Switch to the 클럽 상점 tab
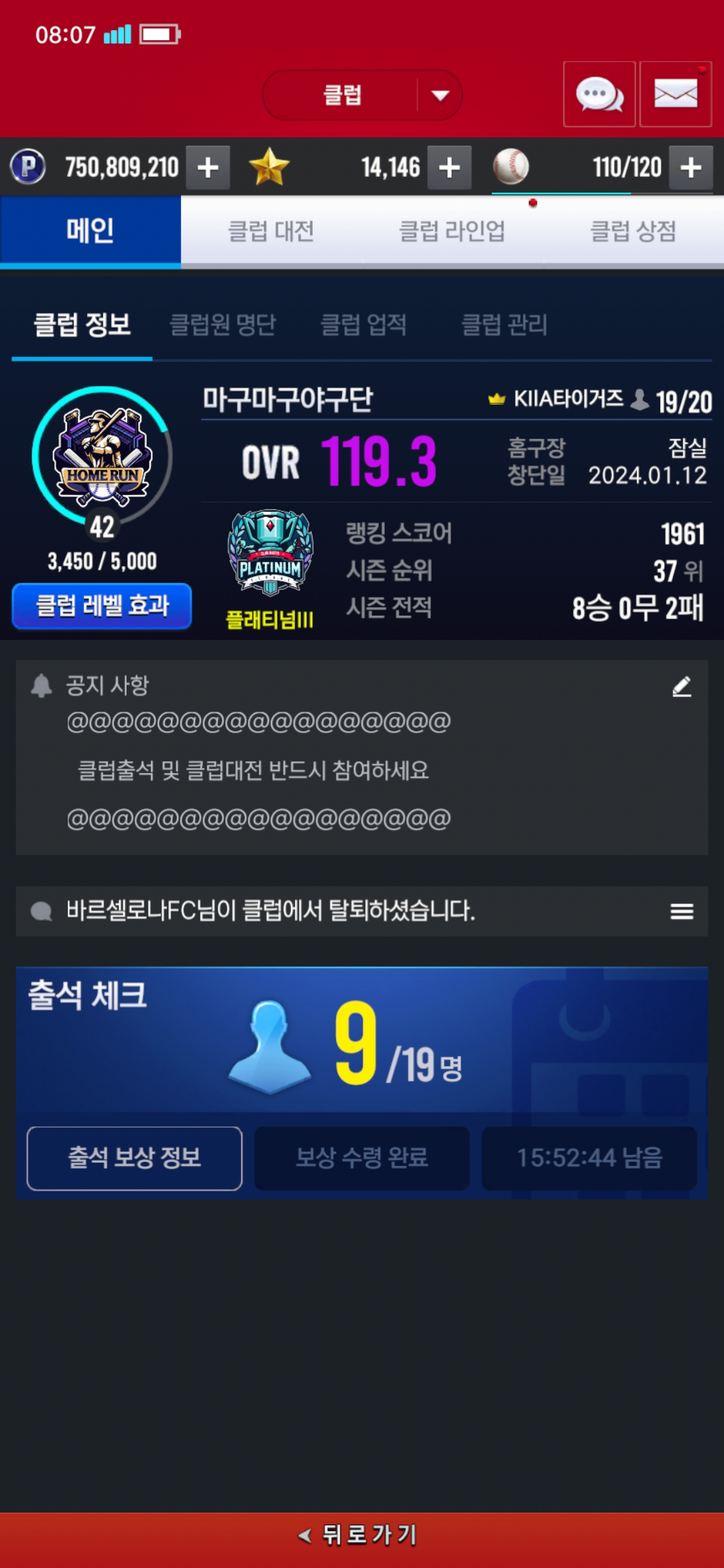The image size is (724, 1568). pyautogui.click(x=633, y=231)
